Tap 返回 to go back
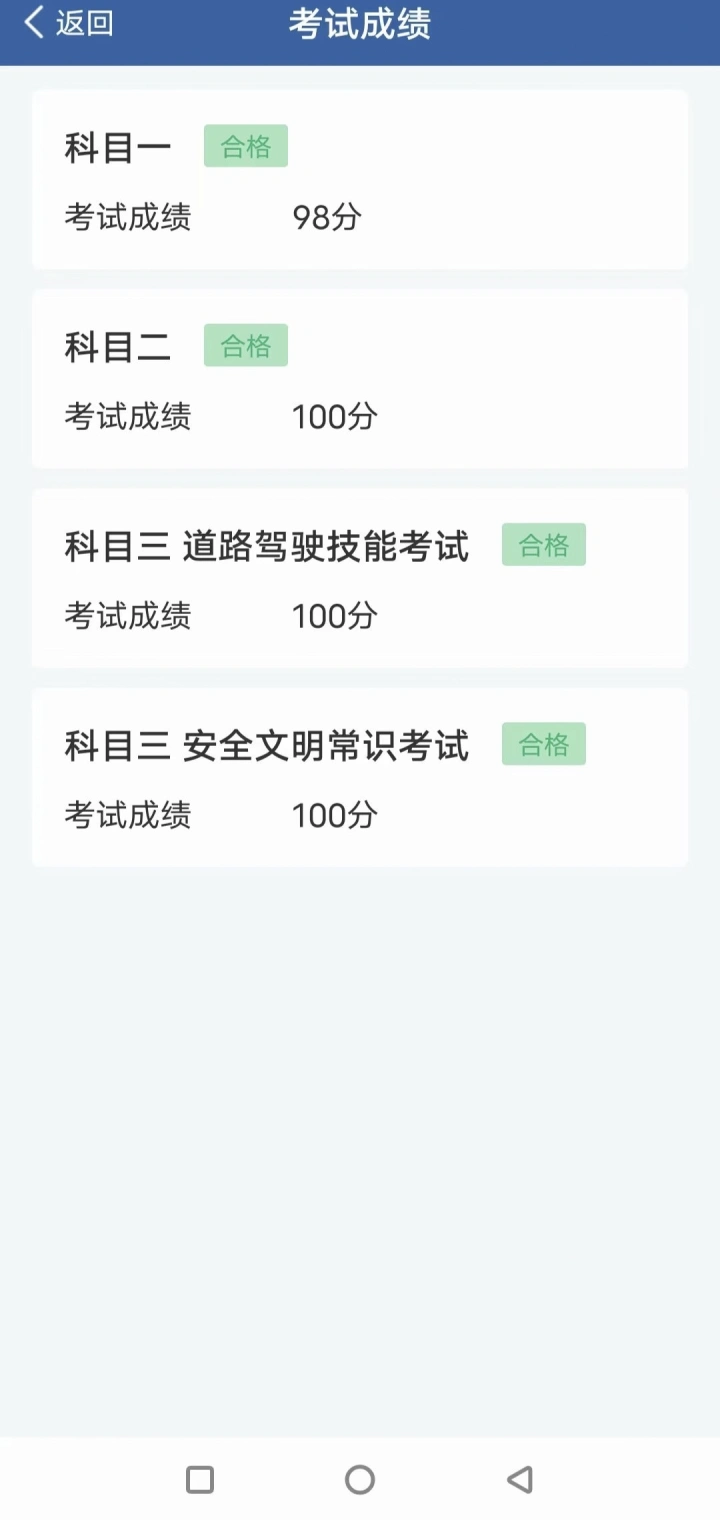 pos(68,23)
